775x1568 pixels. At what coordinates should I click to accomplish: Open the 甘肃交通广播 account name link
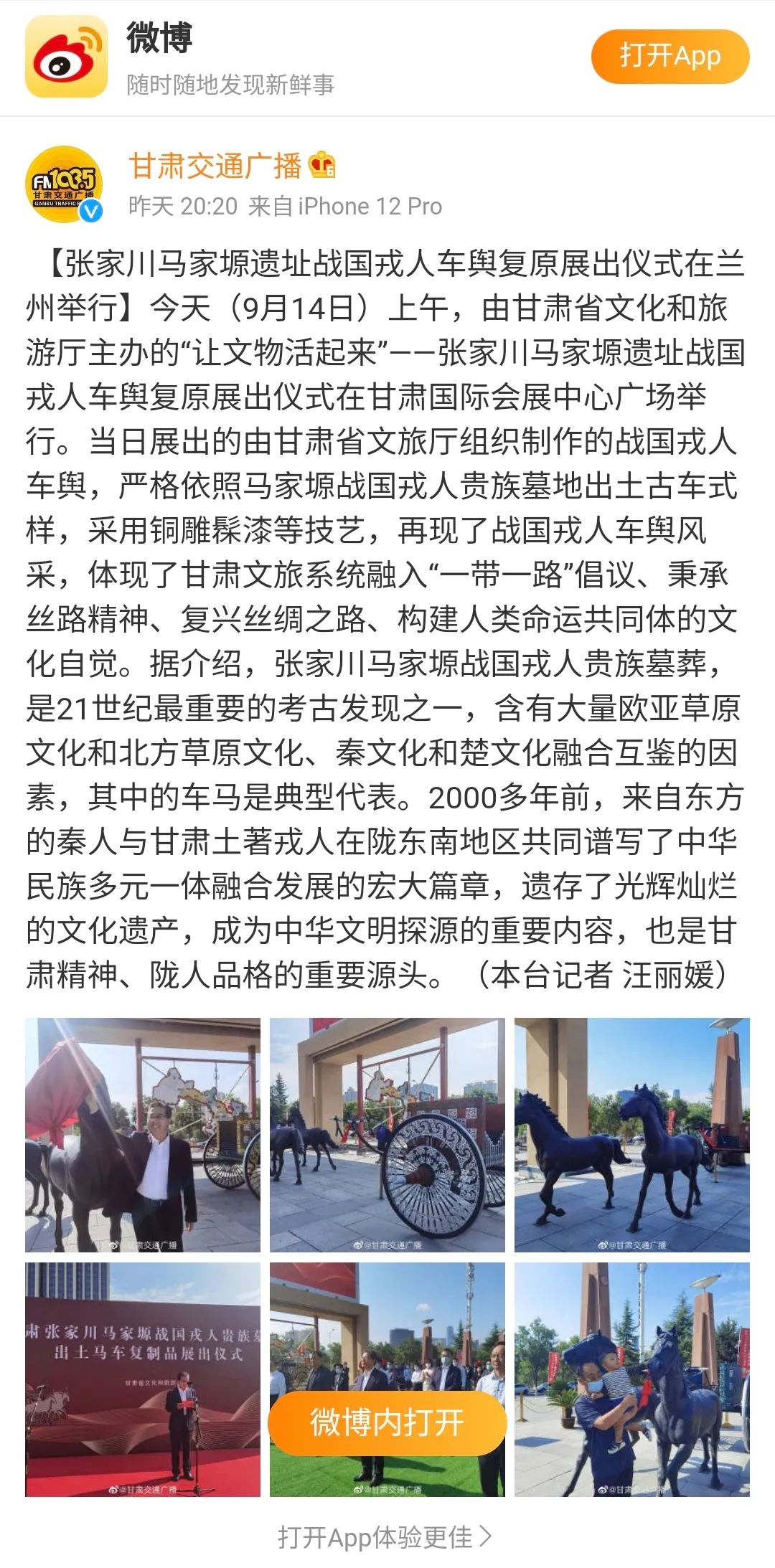click(x=215, y=166)
